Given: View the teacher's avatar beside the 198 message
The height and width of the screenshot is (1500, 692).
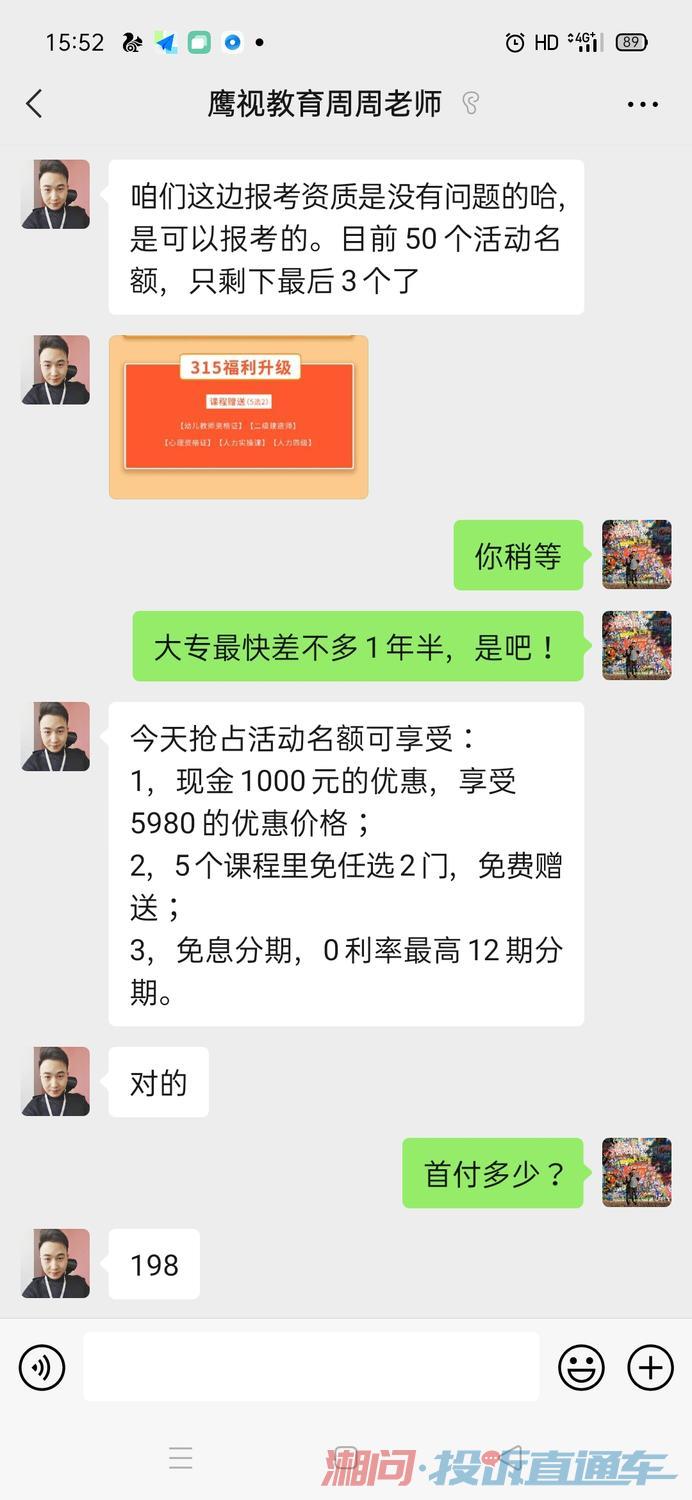Looking at the screenshot, I should [x=56, y=1264].
